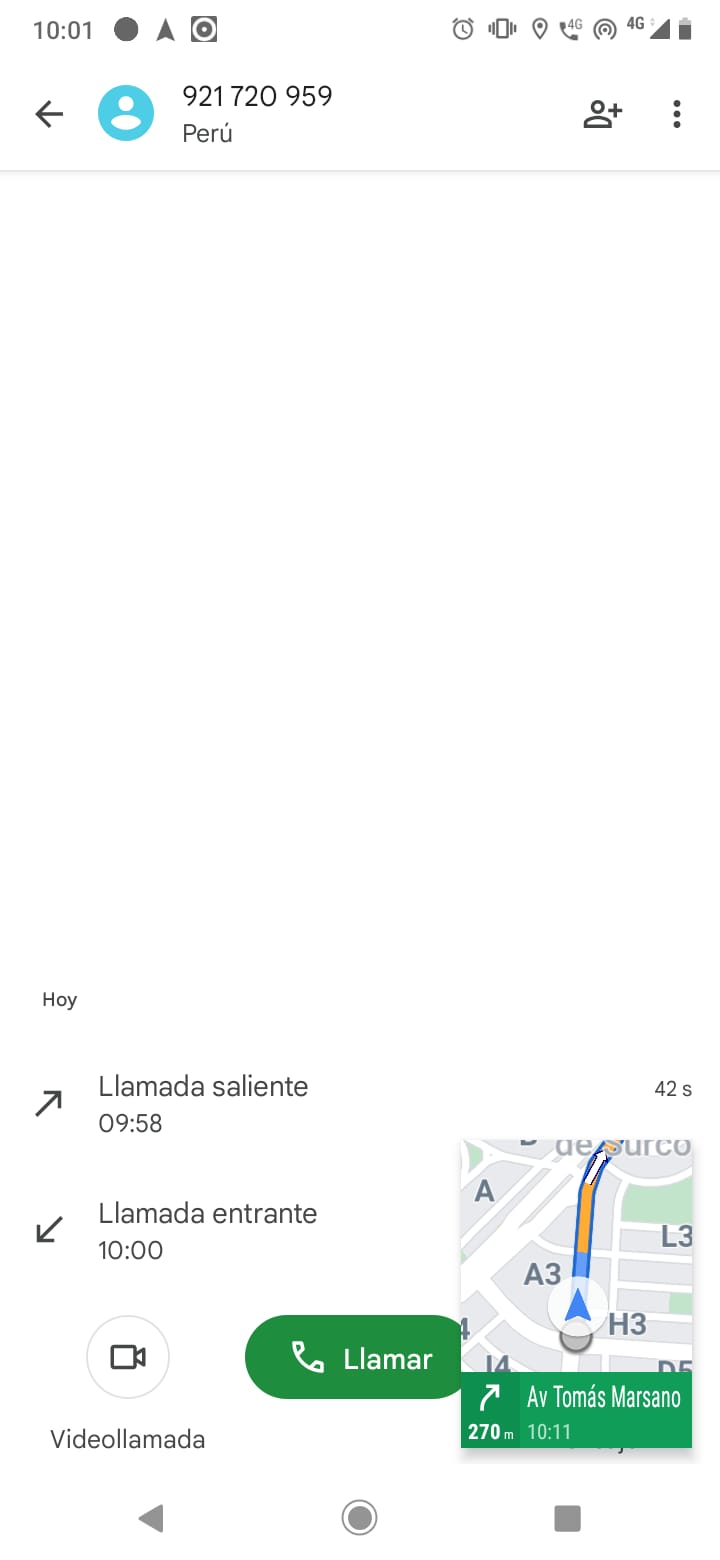Viewport: 720px width, 1560px height.
Task: Tap the system home button
Action: [359, 1517]
